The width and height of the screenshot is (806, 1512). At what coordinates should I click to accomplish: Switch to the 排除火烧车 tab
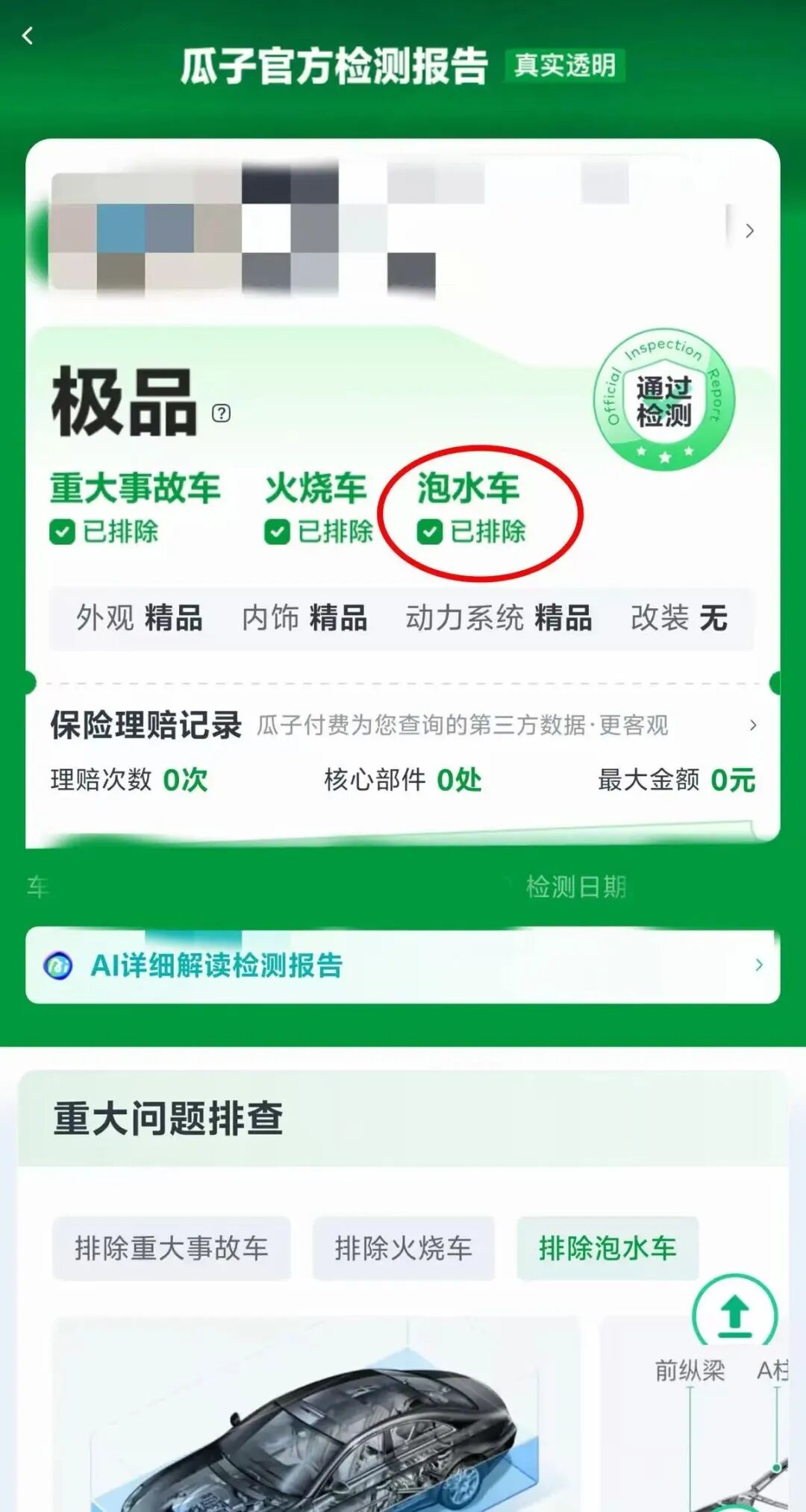tap(403, 1248)
